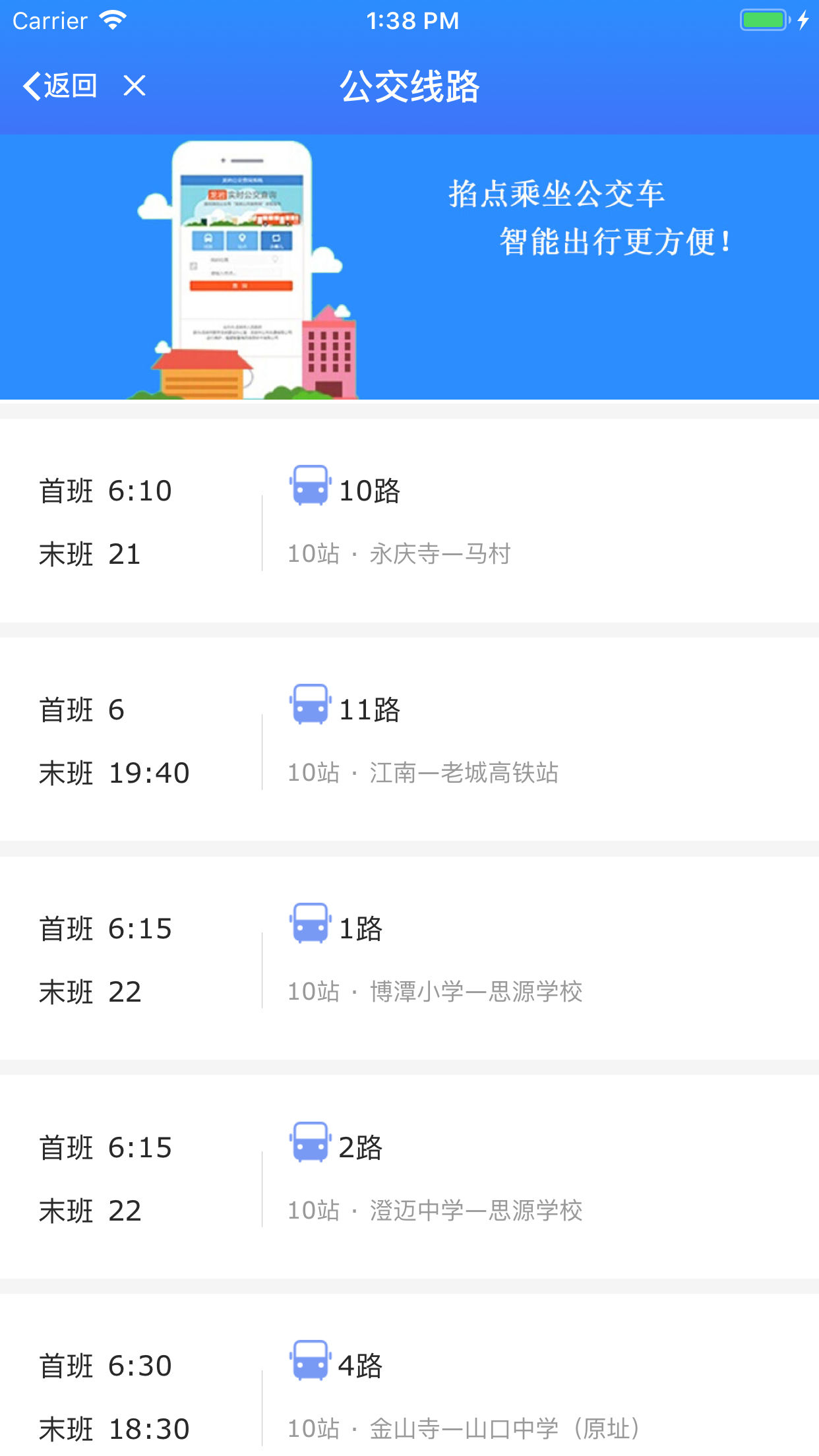View the 11路 route to 老城高铁站
The width and height of the screenshot is (819, 1456).
[409, 740]
